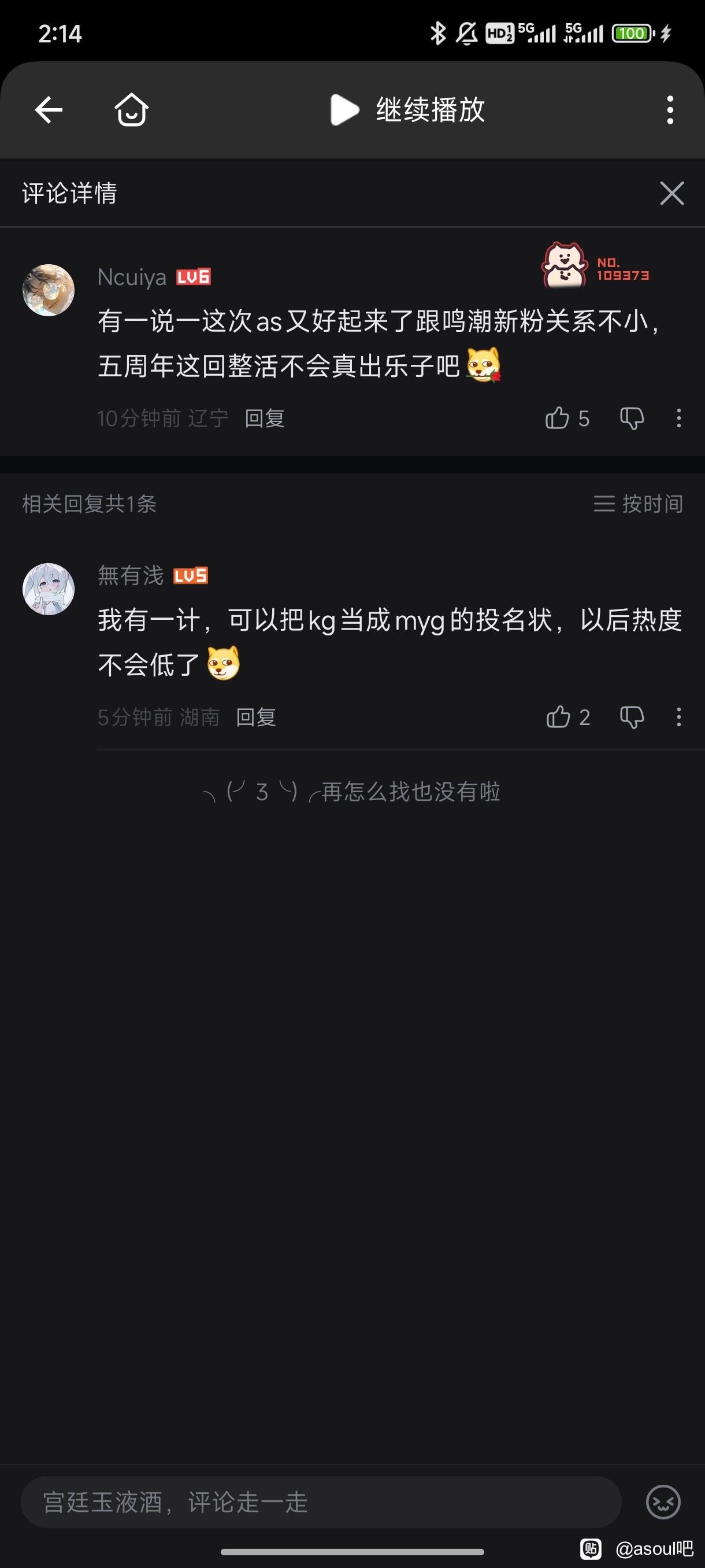The height and width of the screenshot is (1568, 705).
Task: Open Ncuiya's profile avatar
Action: (49, 290)
